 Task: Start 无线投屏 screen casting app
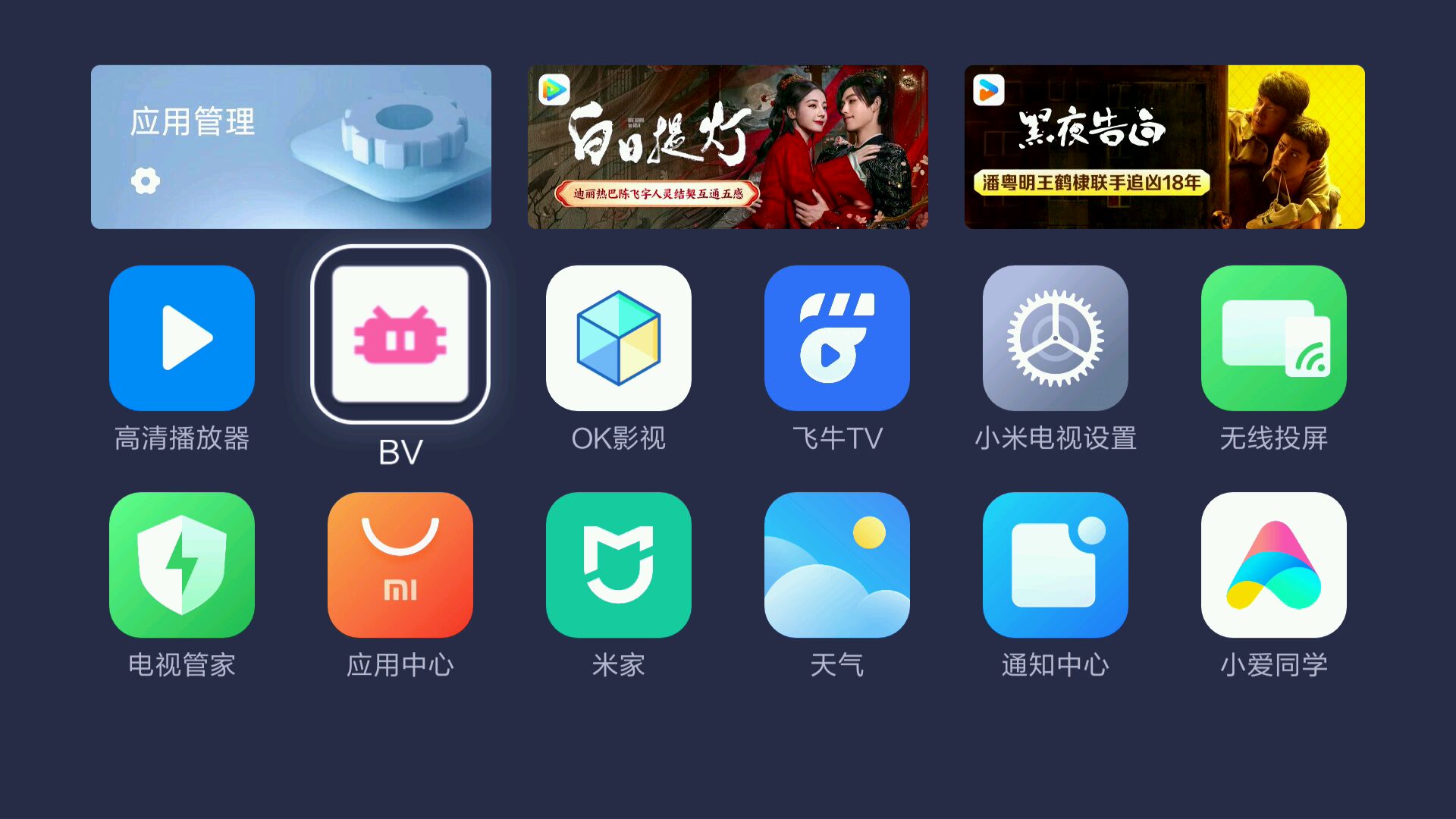(x=1274, y=338)
